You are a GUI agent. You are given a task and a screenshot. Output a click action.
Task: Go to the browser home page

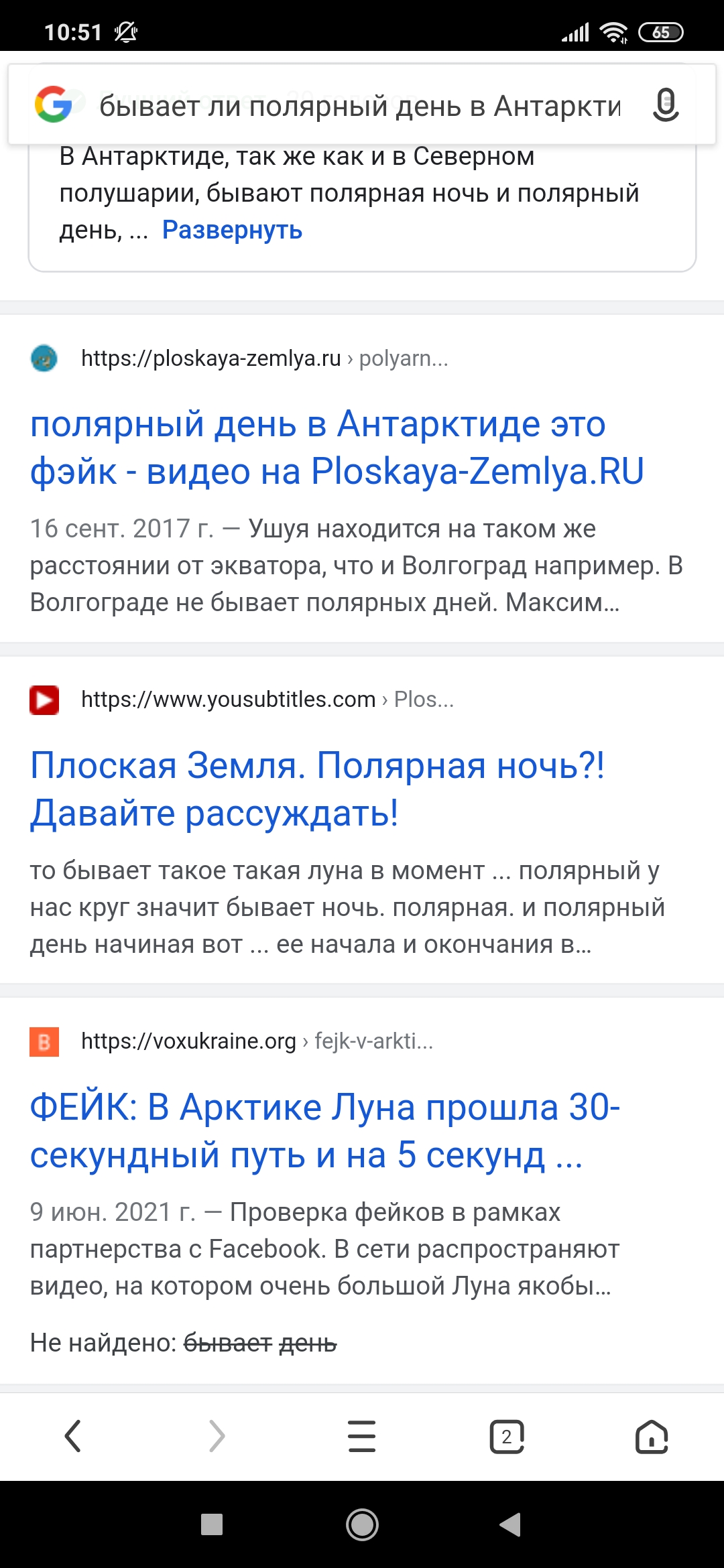tap(652, 1436)
